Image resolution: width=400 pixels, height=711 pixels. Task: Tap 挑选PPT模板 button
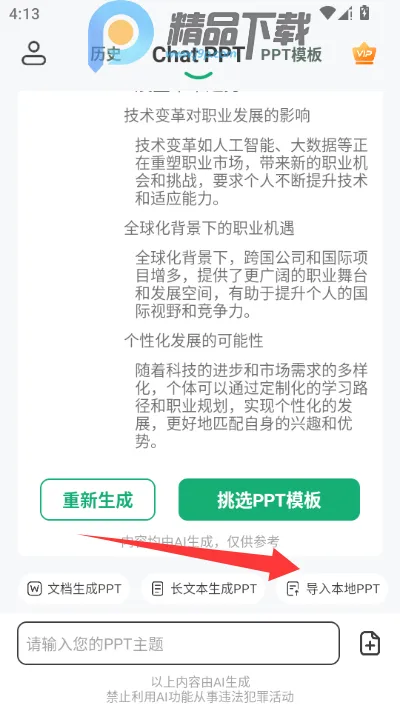pyautogui.click(x=269, y=500)
